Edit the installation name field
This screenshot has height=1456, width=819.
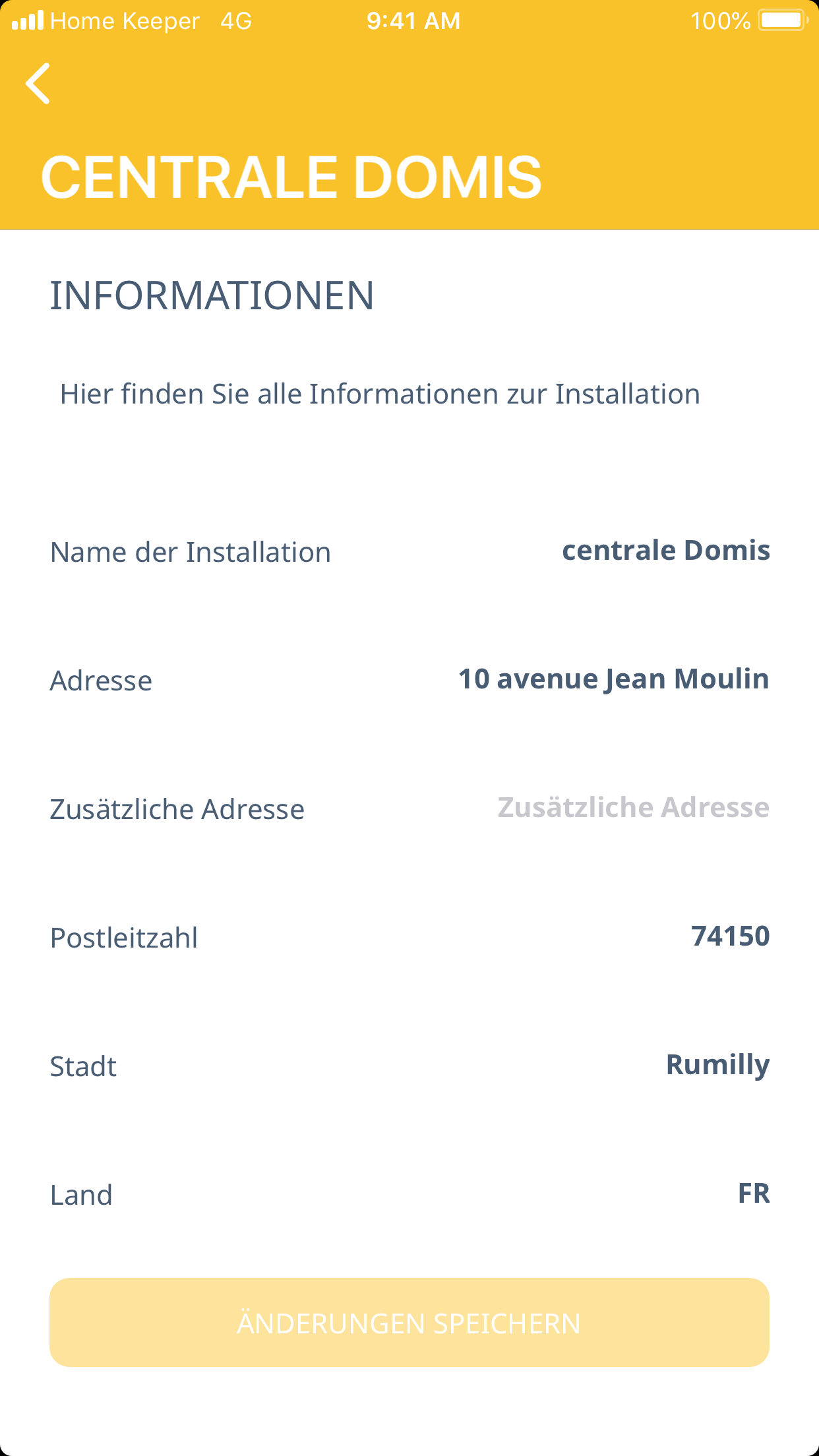click(x=665, y=551)
